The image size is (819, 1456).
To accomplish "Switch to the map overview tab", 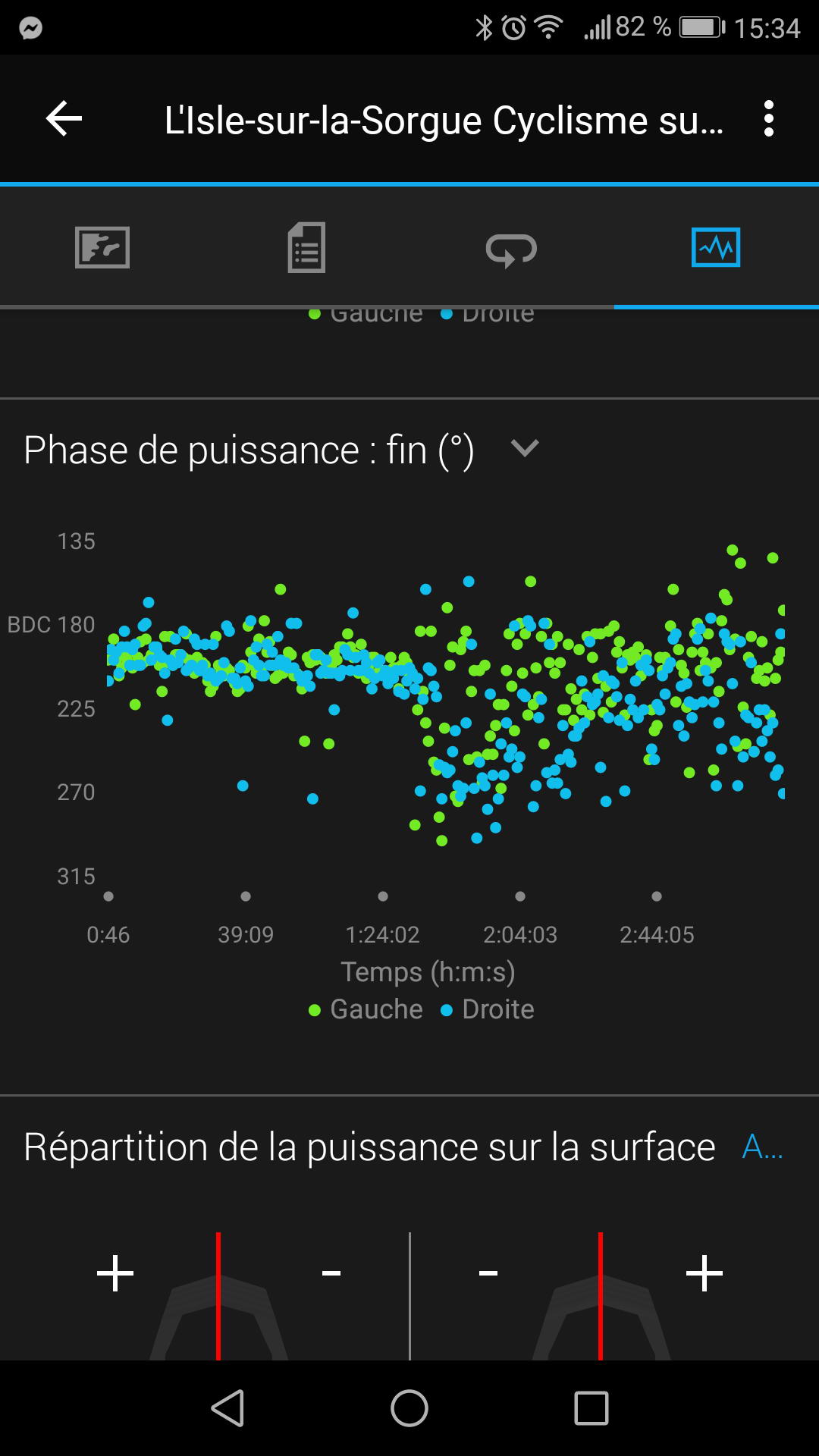I will coord(102,247).
